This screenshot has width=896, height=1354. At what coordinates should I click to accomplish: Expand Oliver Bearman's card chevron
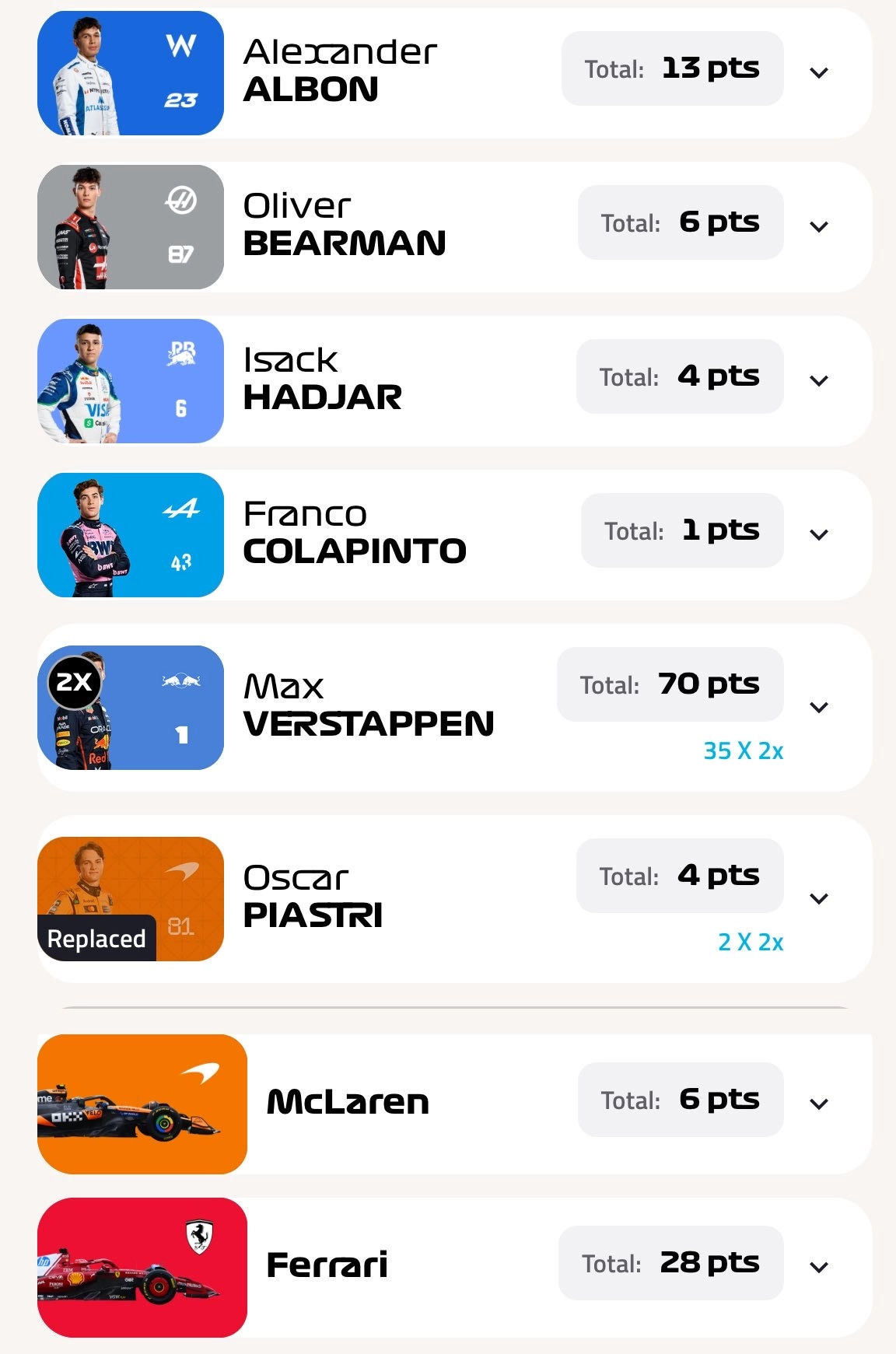[x=817, y=226]
